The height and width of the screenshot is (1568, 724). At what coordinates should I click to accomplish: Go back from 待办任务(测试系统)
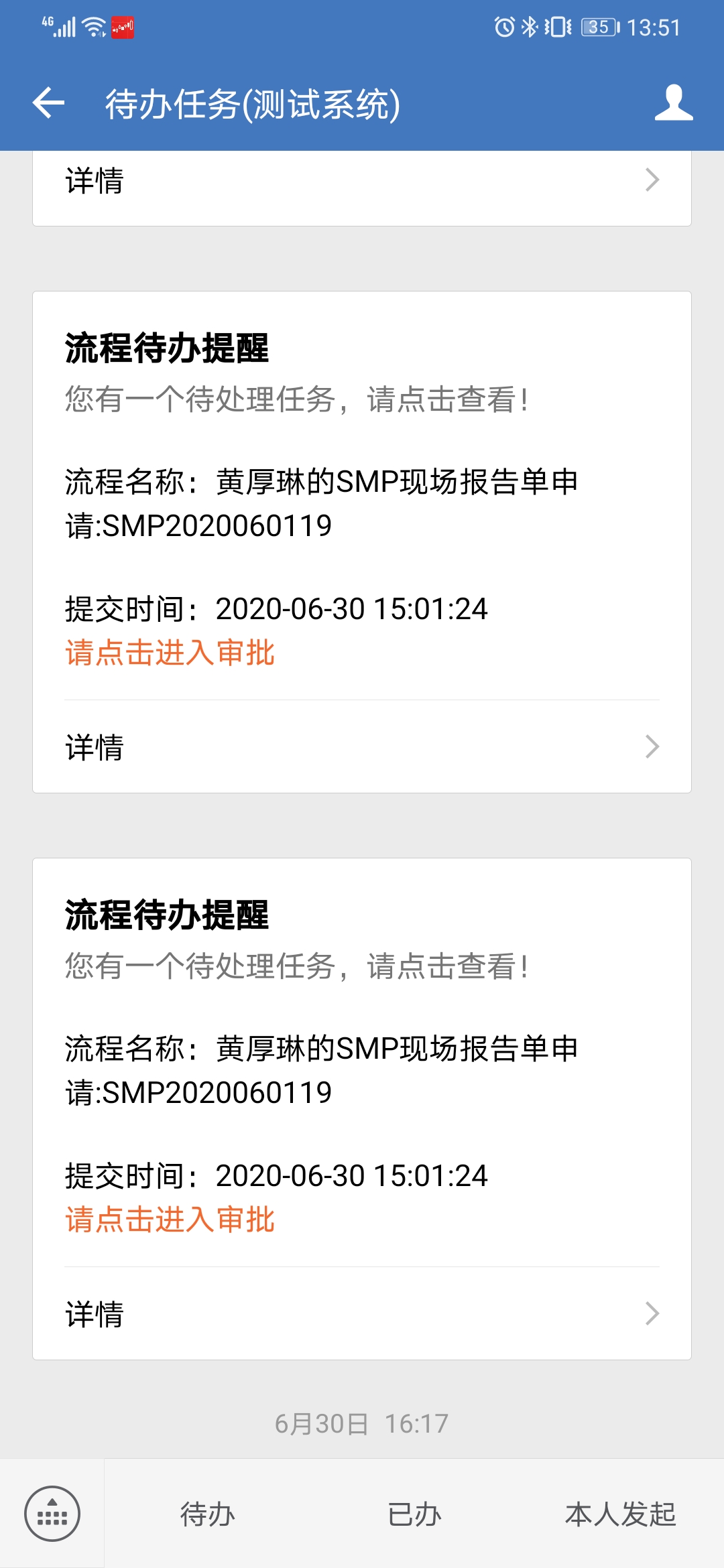coord(49,103)
